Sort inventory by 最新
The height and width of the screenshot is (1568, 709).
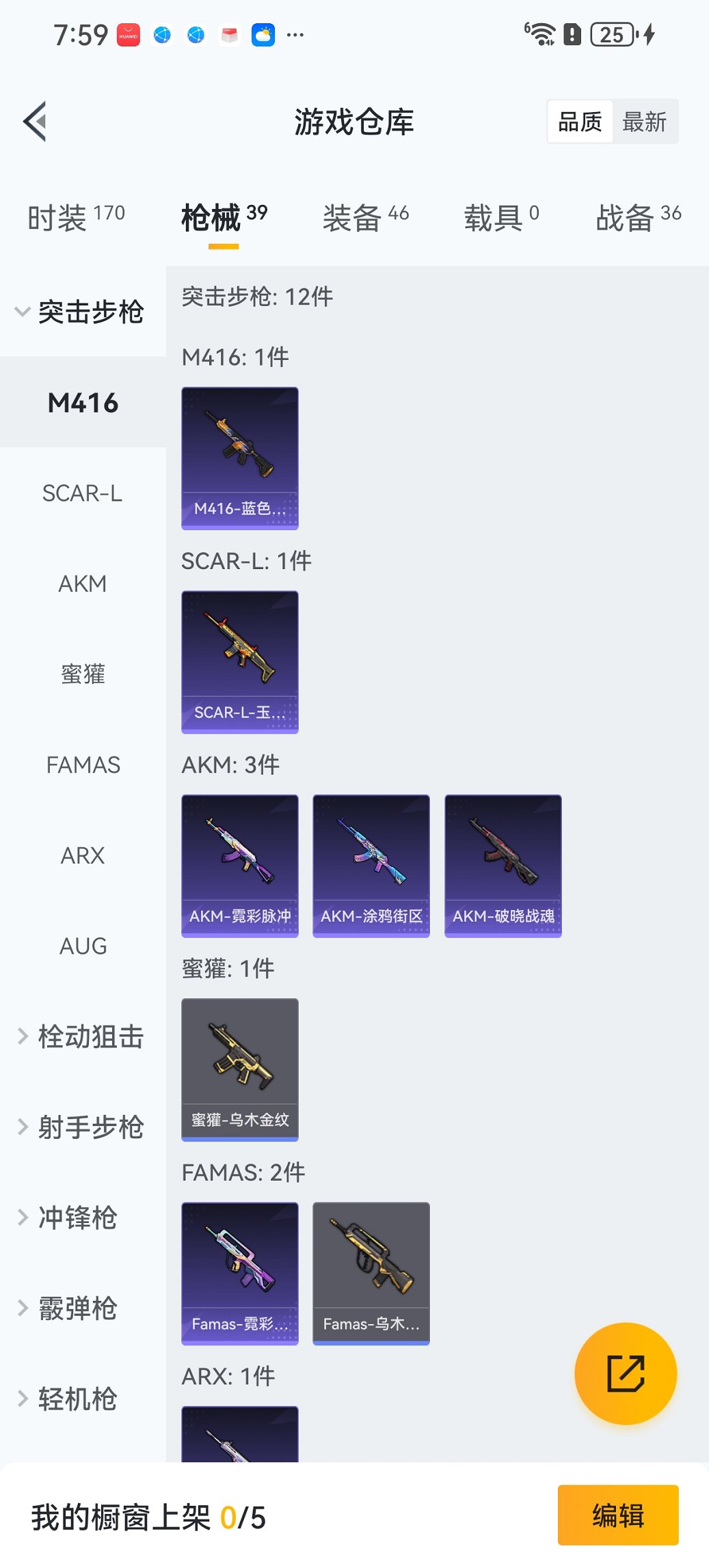coord(644,122)
